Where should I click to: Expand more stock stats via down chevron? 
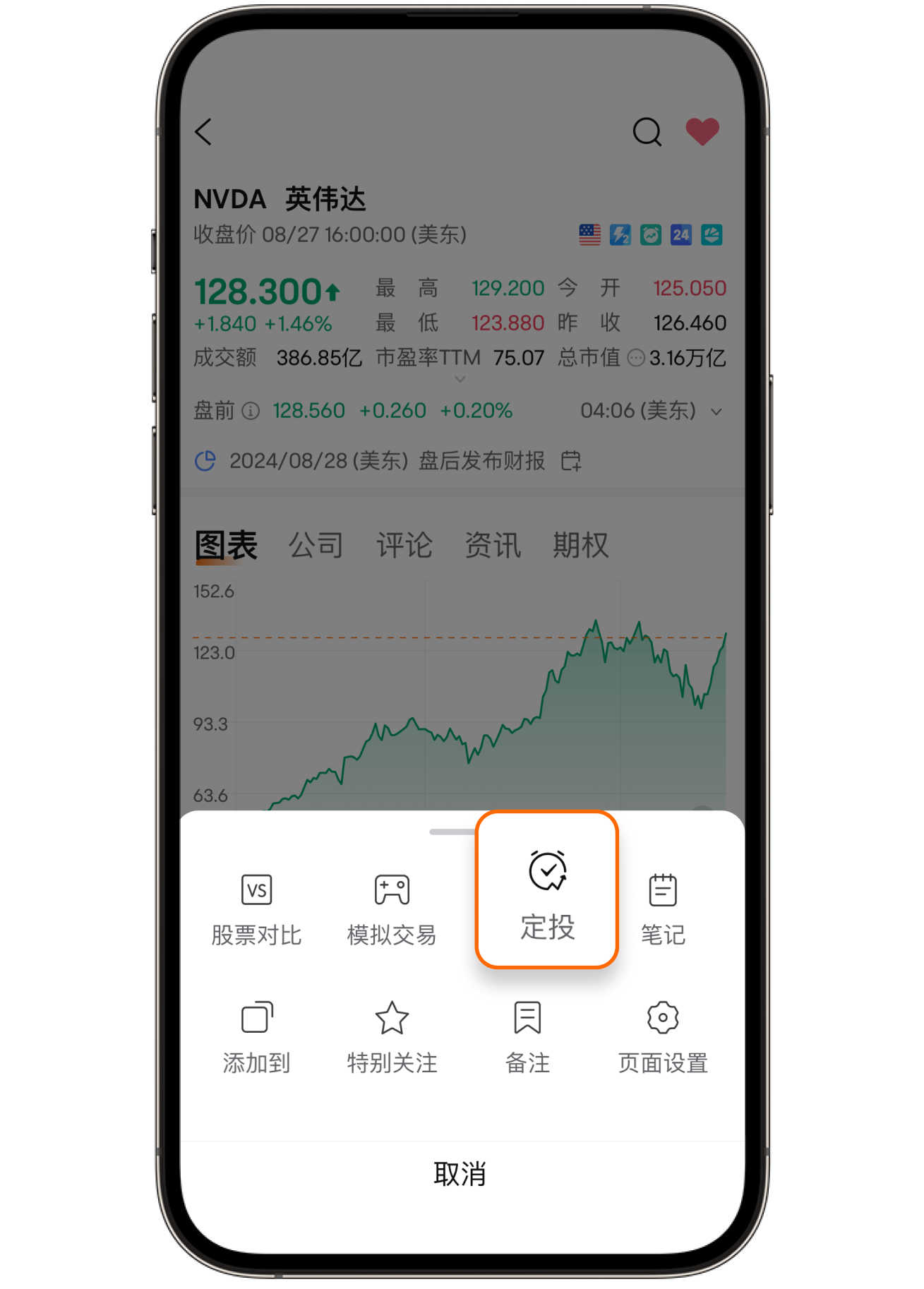460,379
